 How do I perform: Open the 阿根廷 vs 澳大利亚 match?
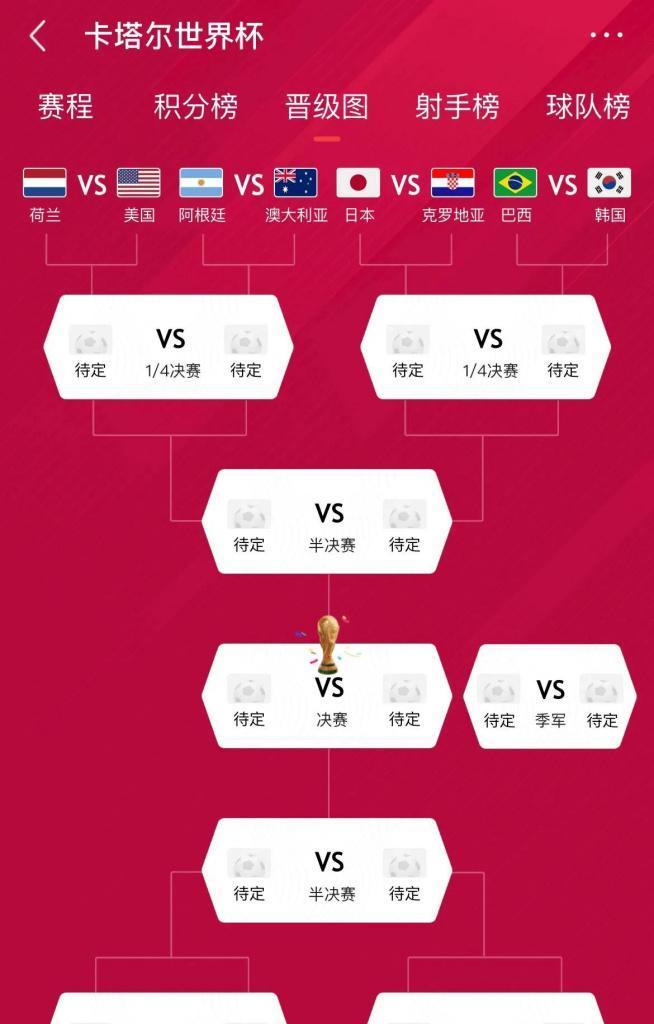(248, 195)
